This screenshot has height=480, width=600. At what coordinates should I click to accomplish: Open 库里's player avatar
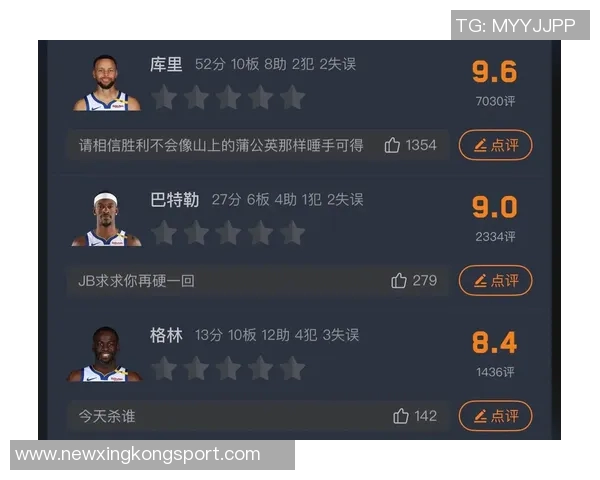[x=105, y=83]
